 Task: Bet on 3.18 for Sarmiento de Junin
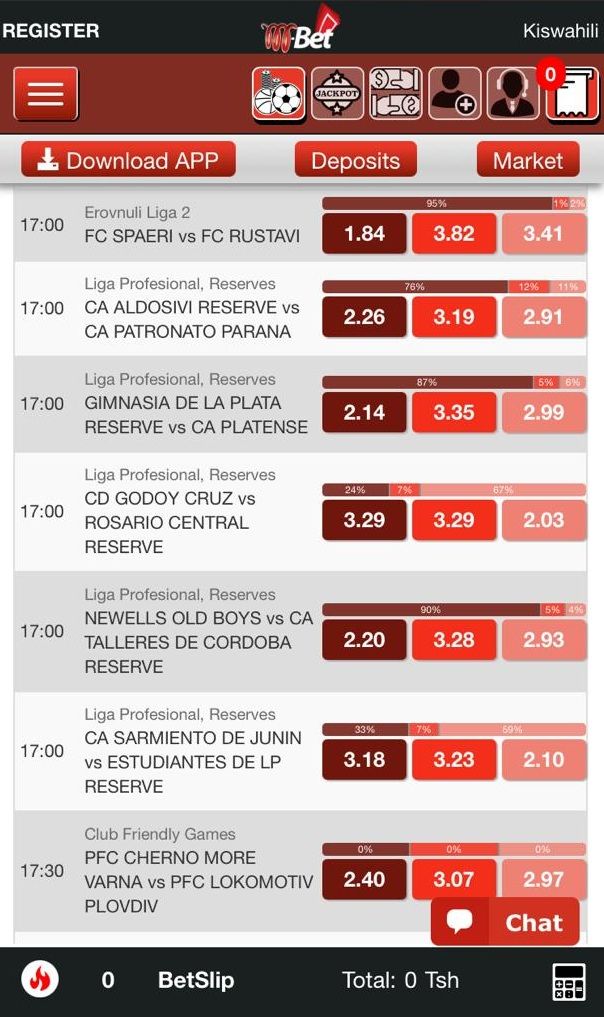click(364, 759)
